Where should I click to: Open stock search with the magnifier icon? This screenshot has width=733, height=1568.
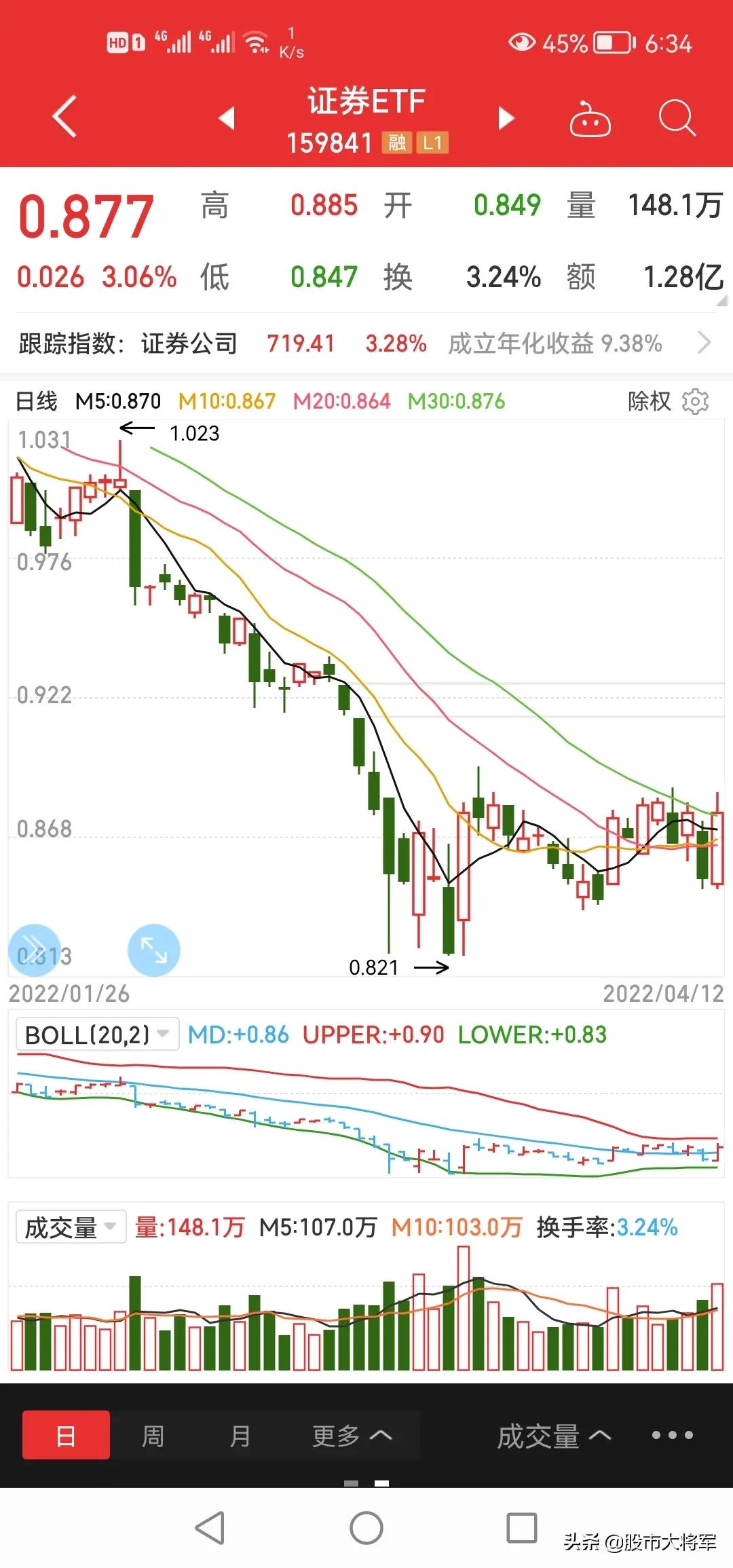tap(675, 117)
